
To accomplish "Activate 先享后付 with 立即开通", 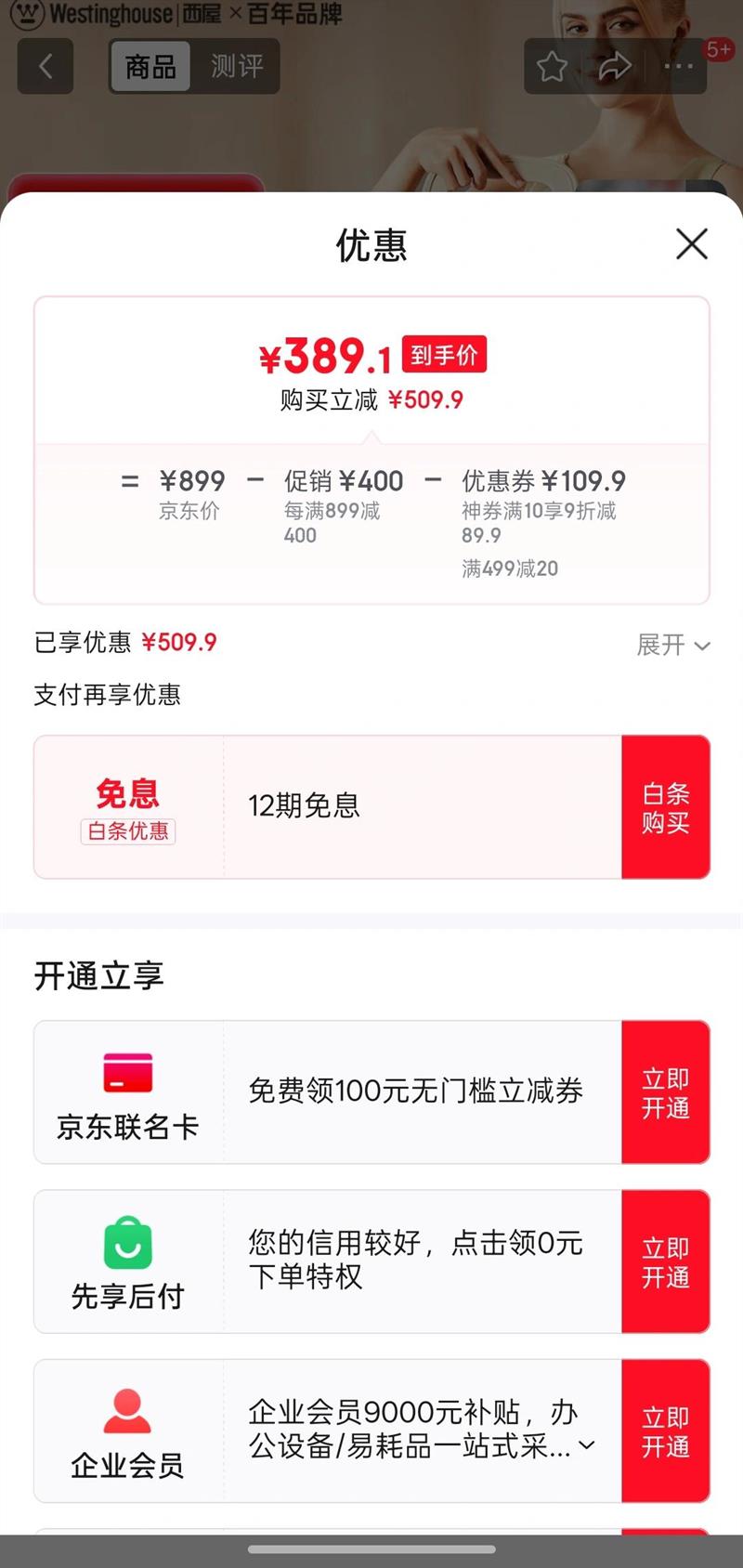I will pos(666,1261).
